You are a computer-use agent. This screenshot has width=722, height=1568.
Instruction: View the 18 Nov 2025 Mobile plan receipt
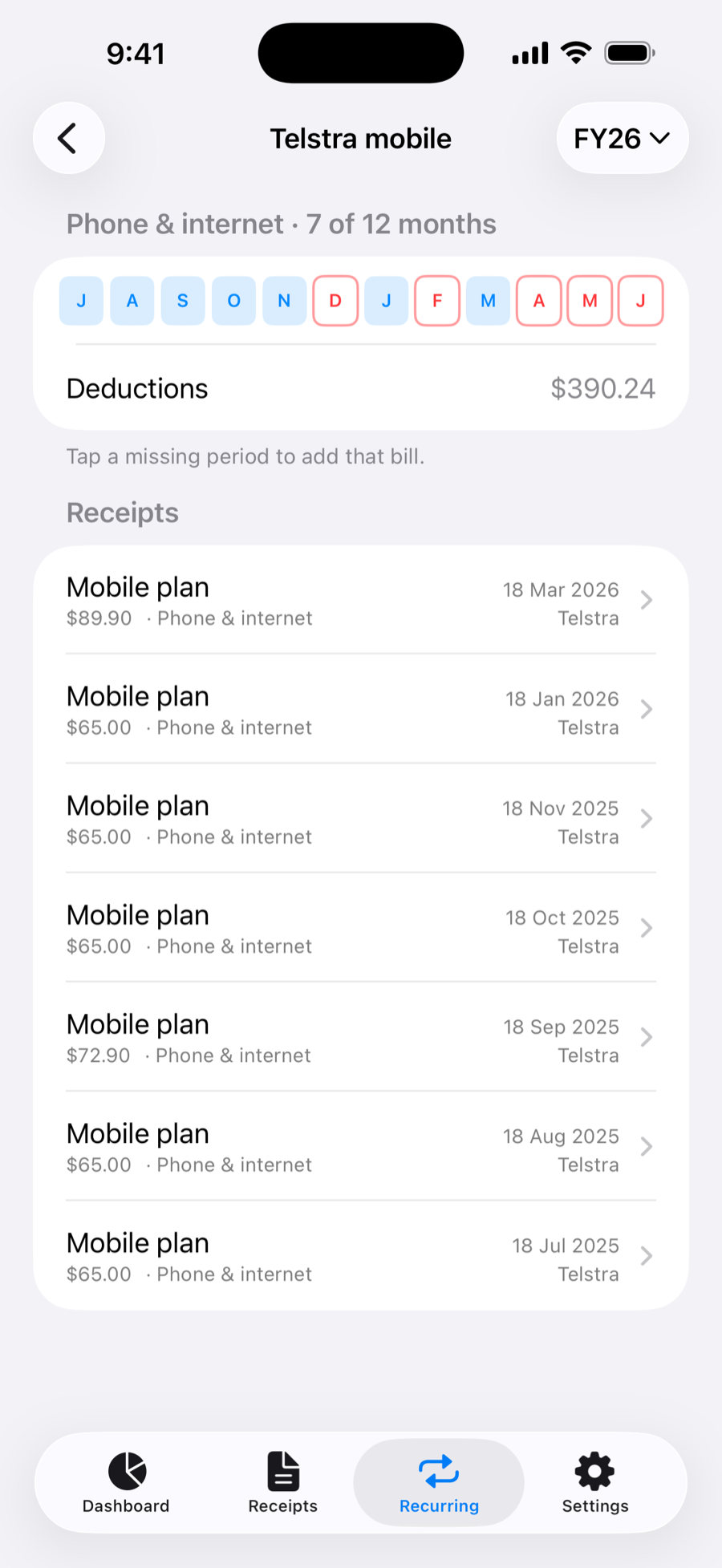[x=361, y=819]
